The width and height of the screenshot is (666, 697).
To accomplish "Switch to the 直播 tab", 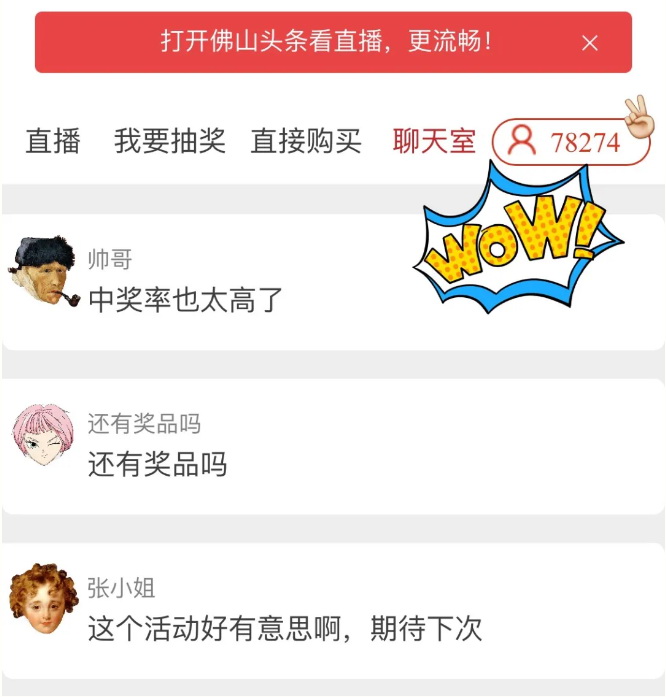I will 53,141.
